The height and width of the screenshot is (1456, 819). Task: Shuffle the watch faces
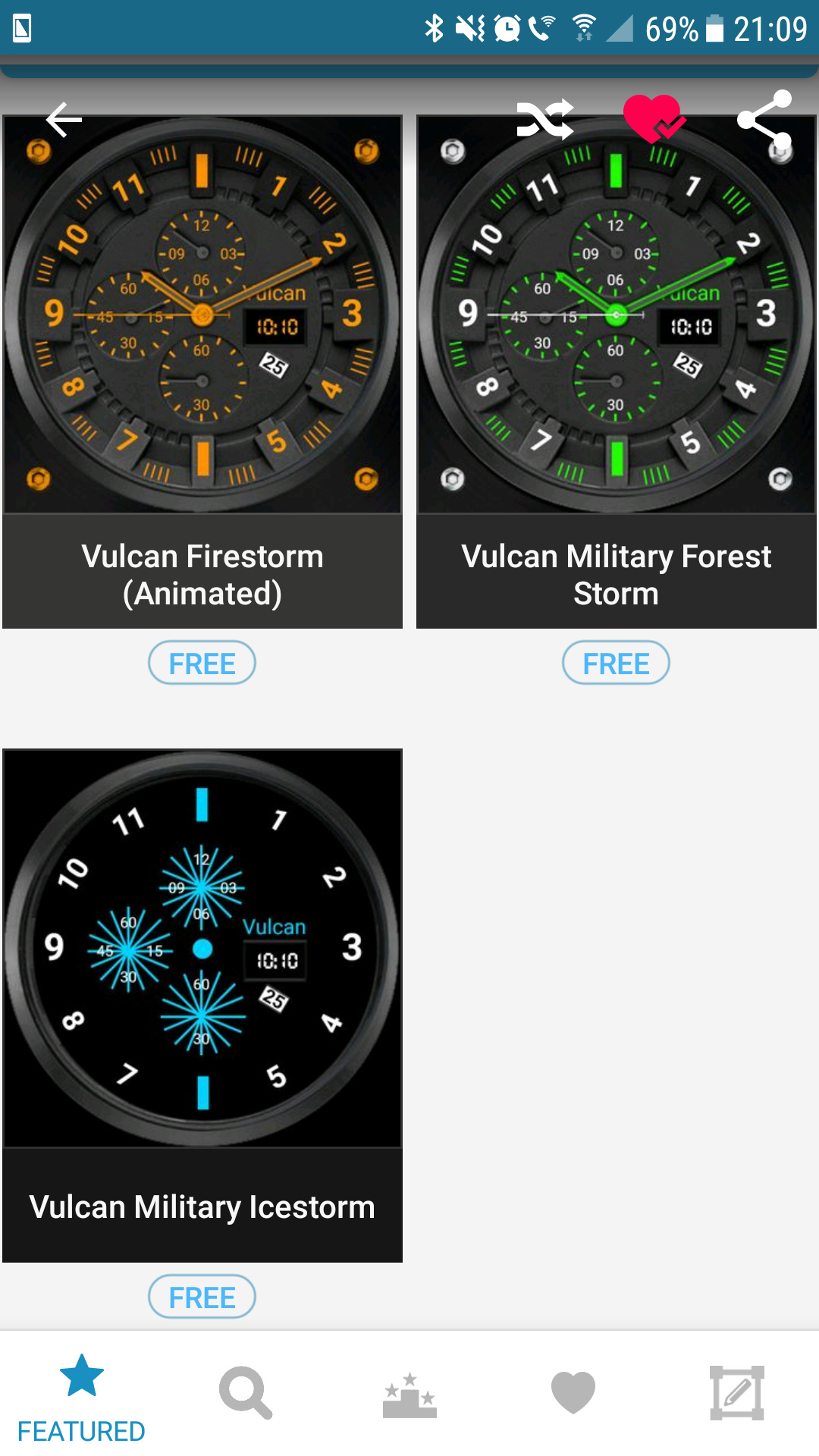pos(544,120)
